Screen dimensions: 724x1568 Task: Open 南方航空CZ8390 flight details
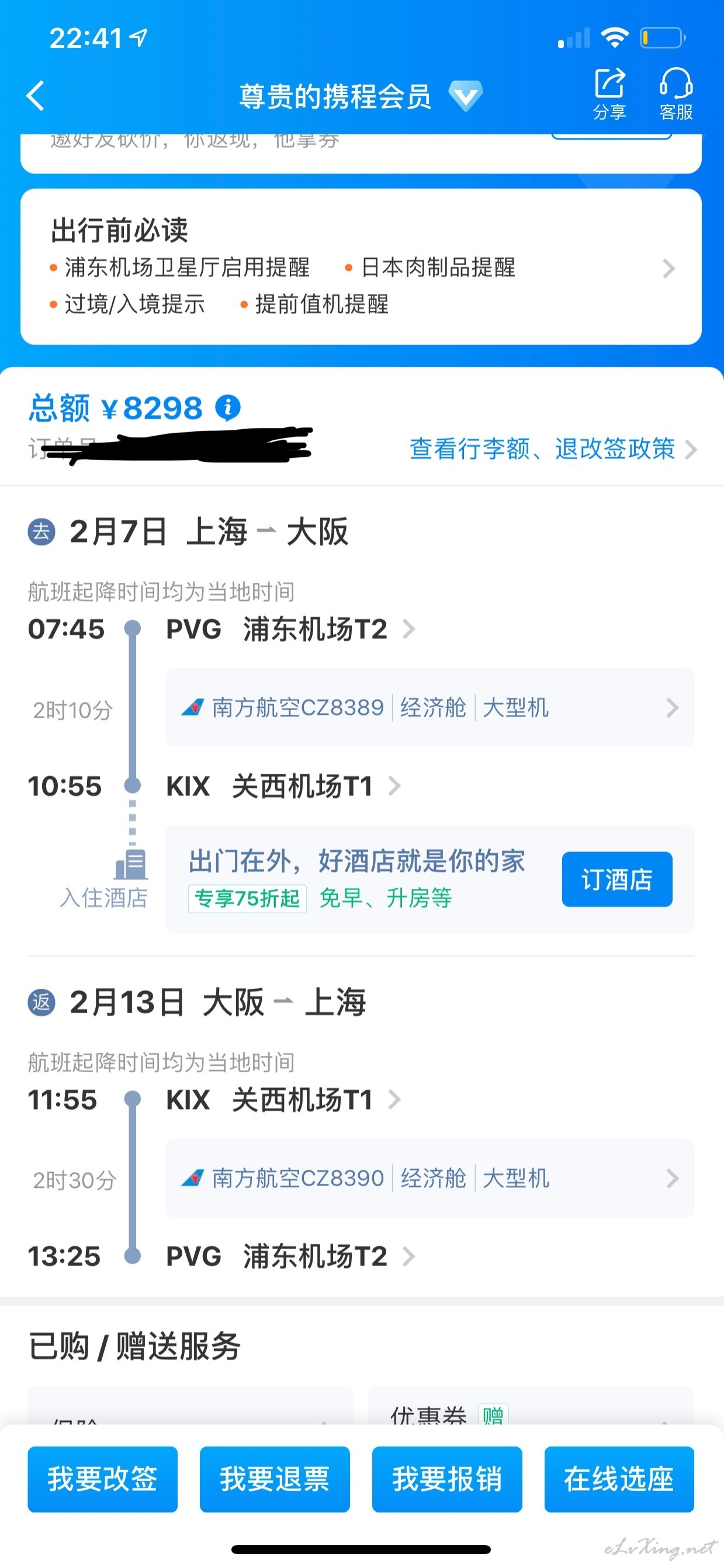coord(430,1178)
